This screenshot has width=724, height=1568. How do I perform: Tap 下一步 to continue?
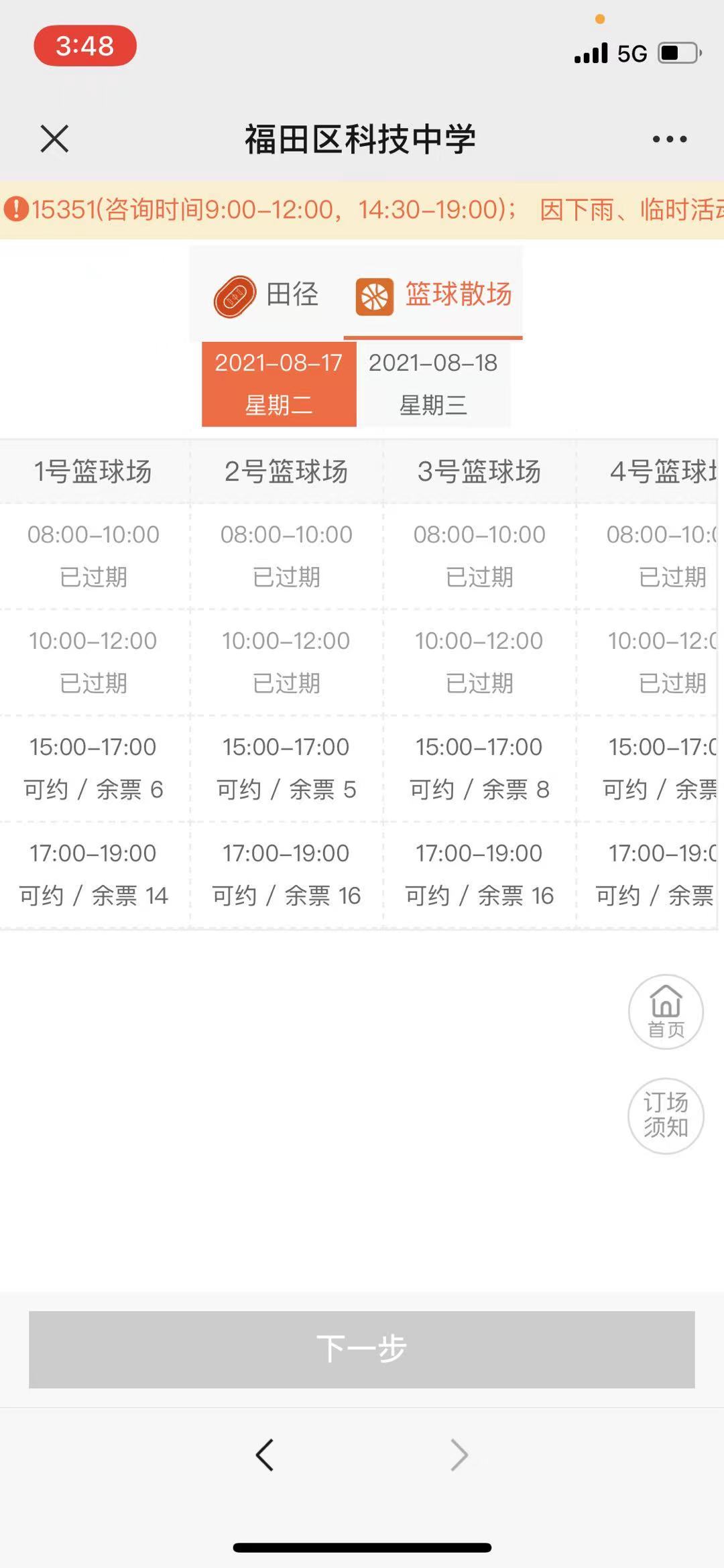coord(361,1349)
